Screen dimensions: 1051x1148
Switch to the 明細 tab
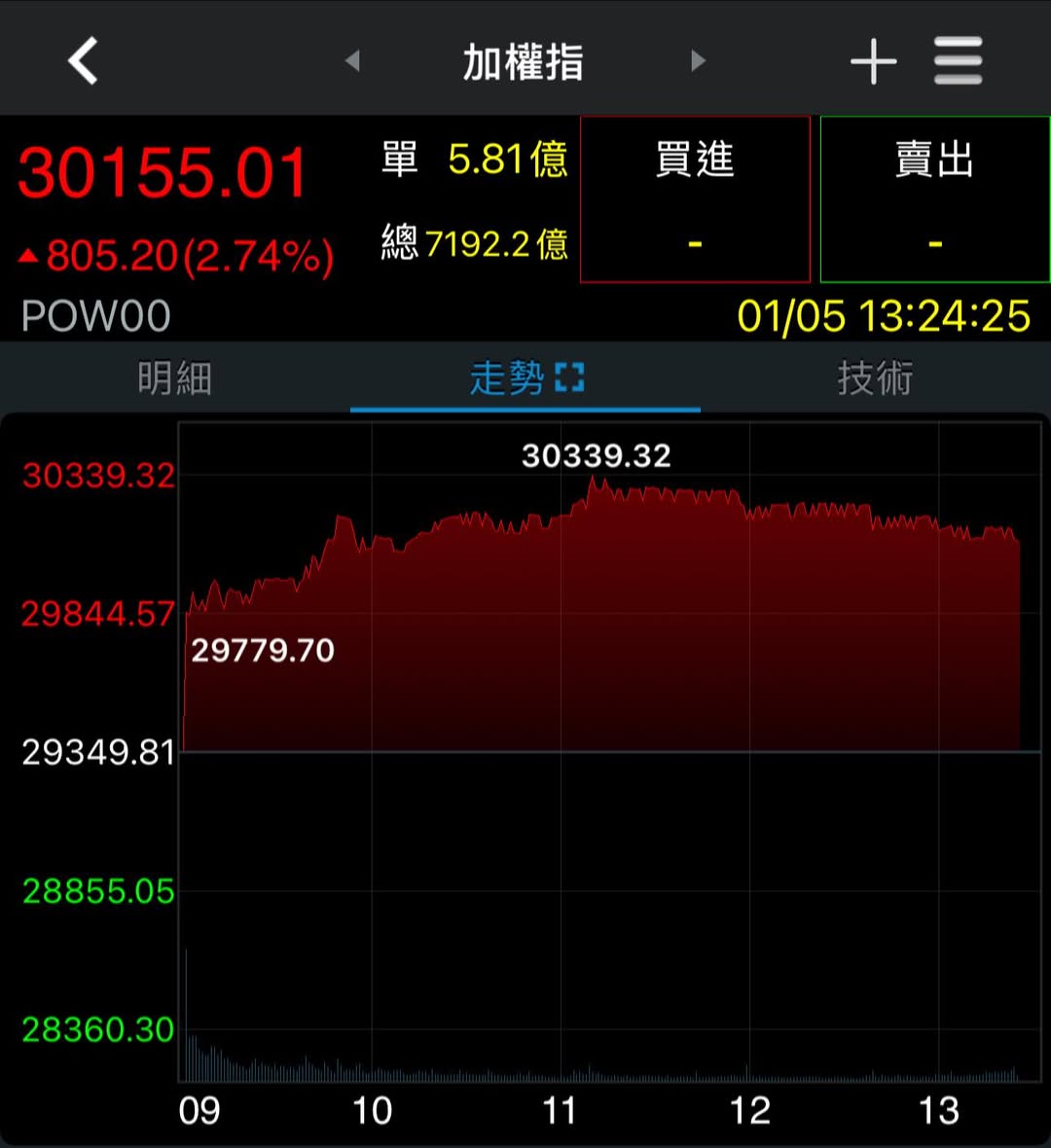click(175, 378)
